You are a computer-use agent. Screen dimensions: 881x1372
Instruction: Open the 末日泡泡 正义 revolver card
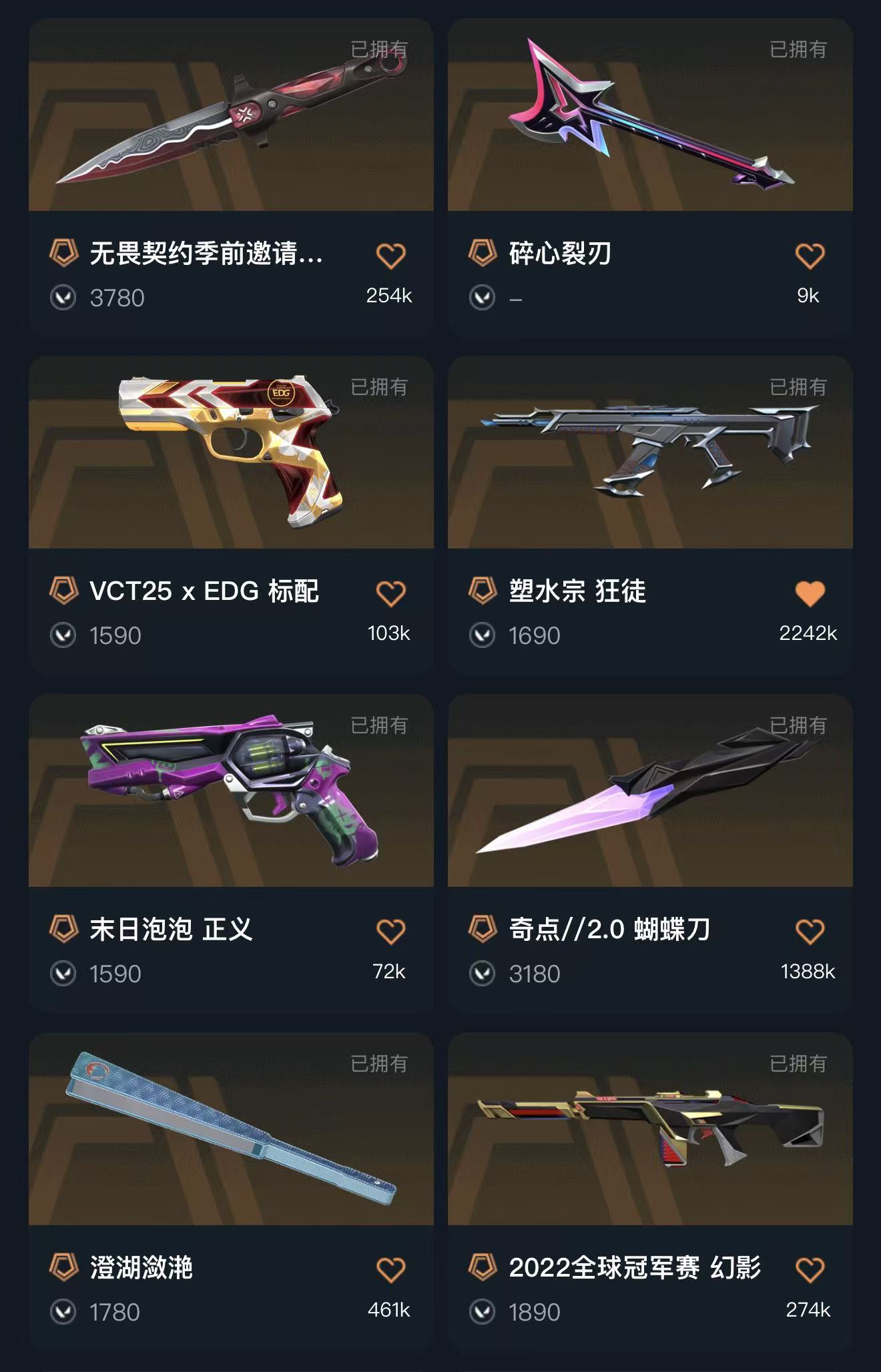[x=231, y=853]
